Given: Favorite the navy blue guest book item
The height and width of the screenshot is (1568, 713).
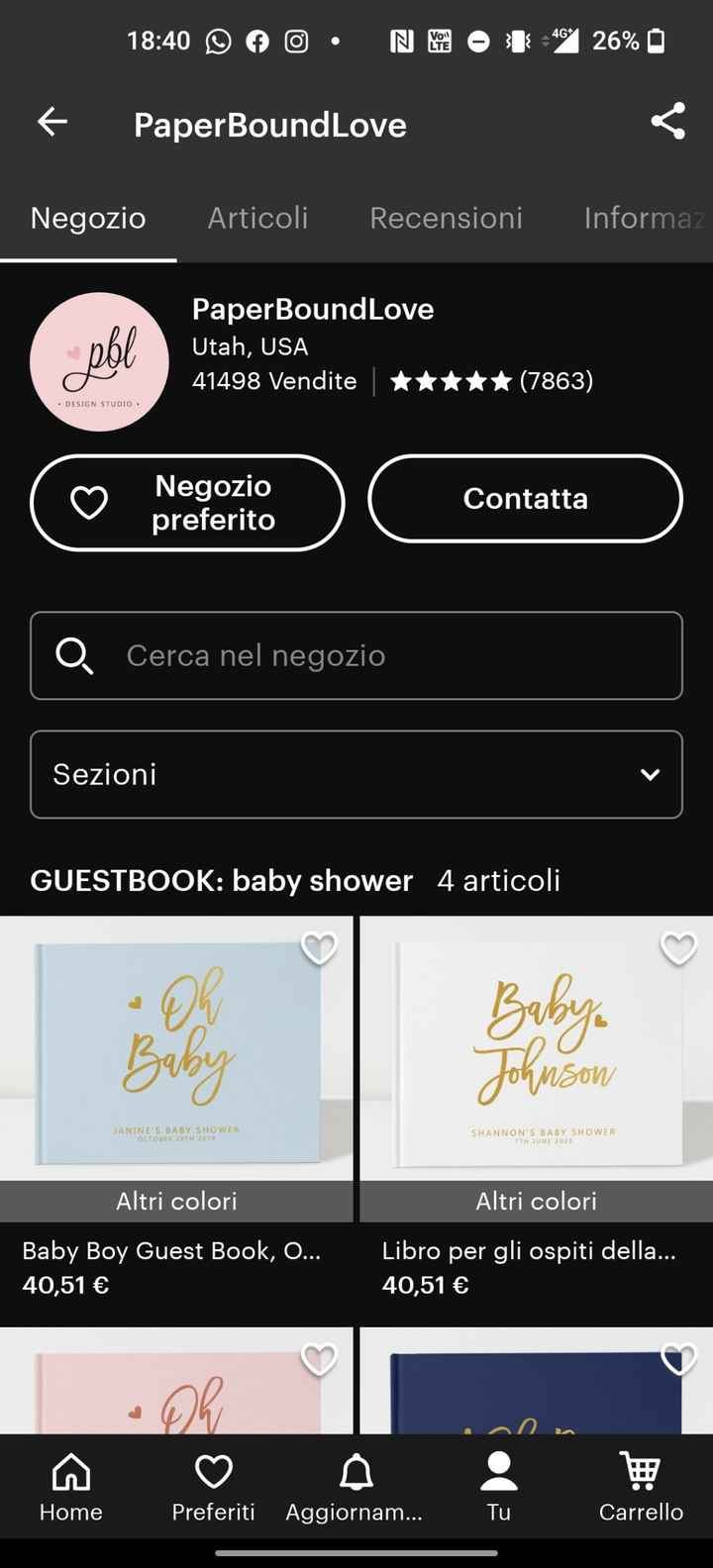Looking at the screenshot, I should point(678,1359).
